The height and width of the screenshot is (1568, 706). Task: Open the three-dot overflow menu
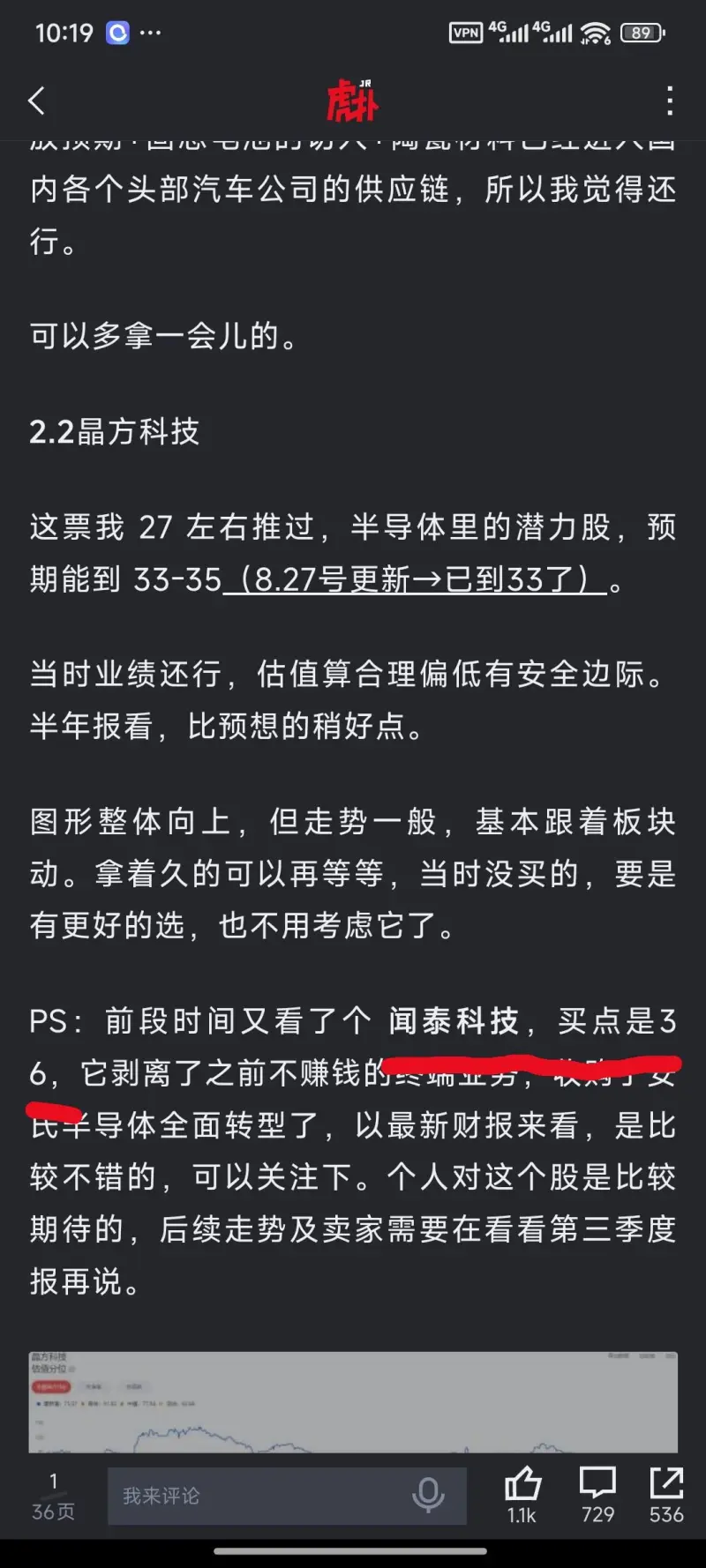pyautogui.click(x=670, y=101)
